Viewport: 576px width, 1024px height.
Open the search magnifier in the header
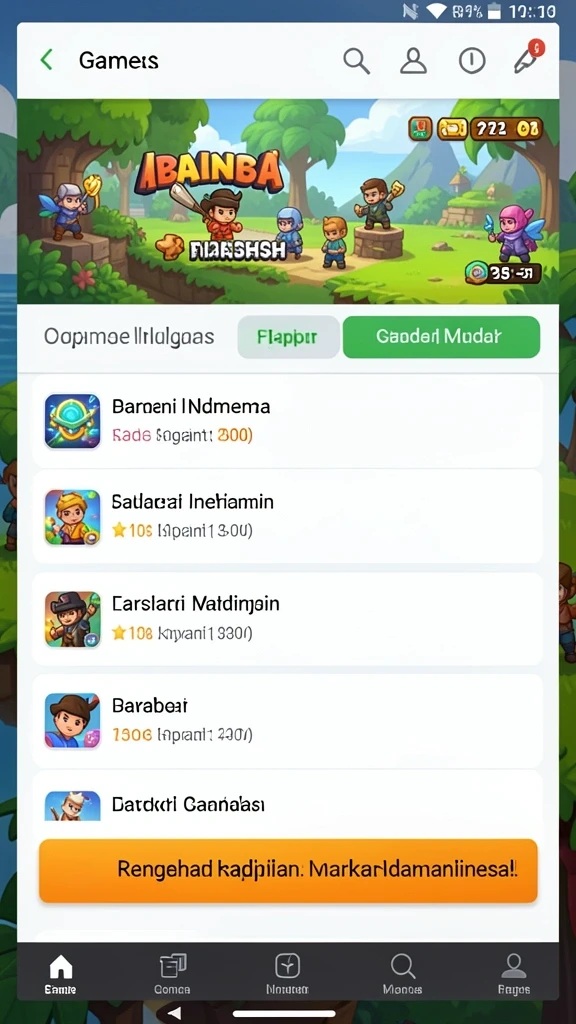357,61
